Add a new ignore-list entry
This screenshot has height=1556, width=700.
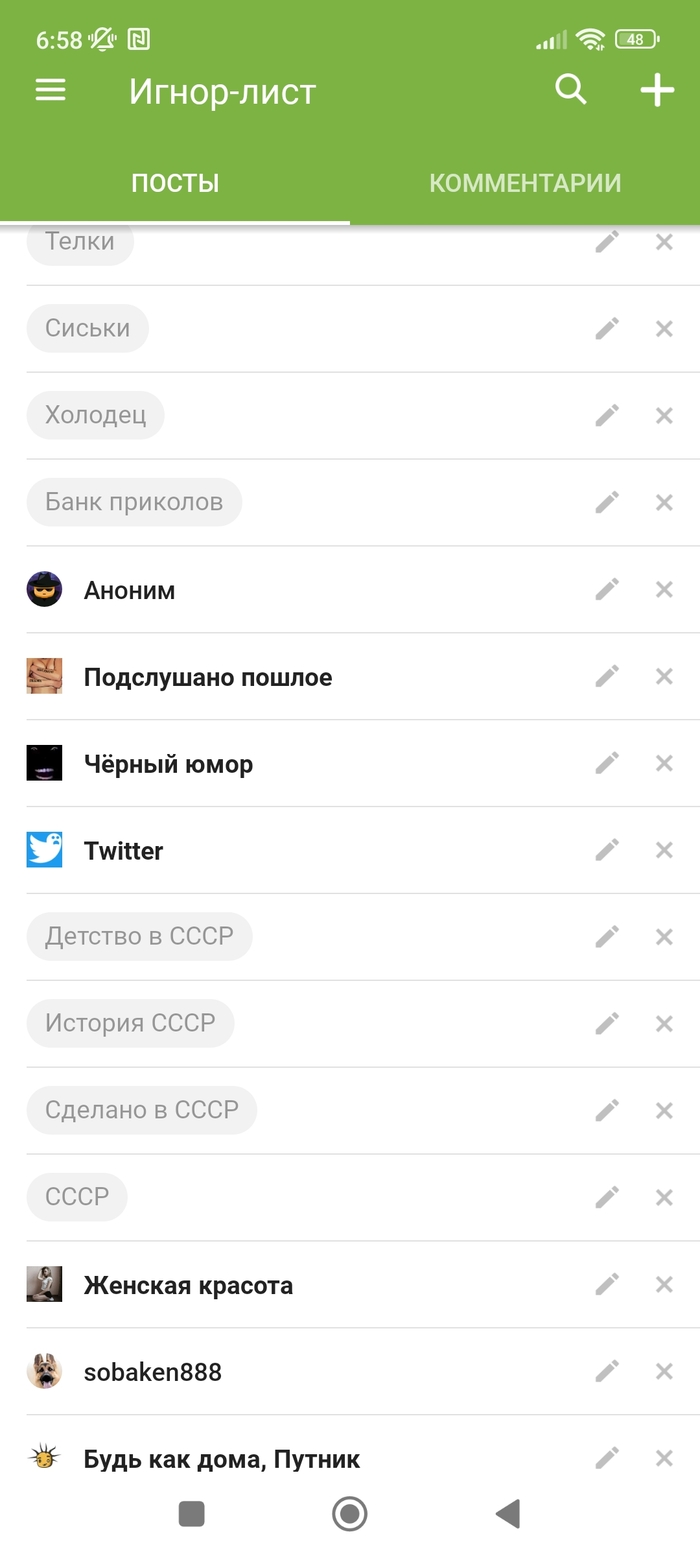657,91
